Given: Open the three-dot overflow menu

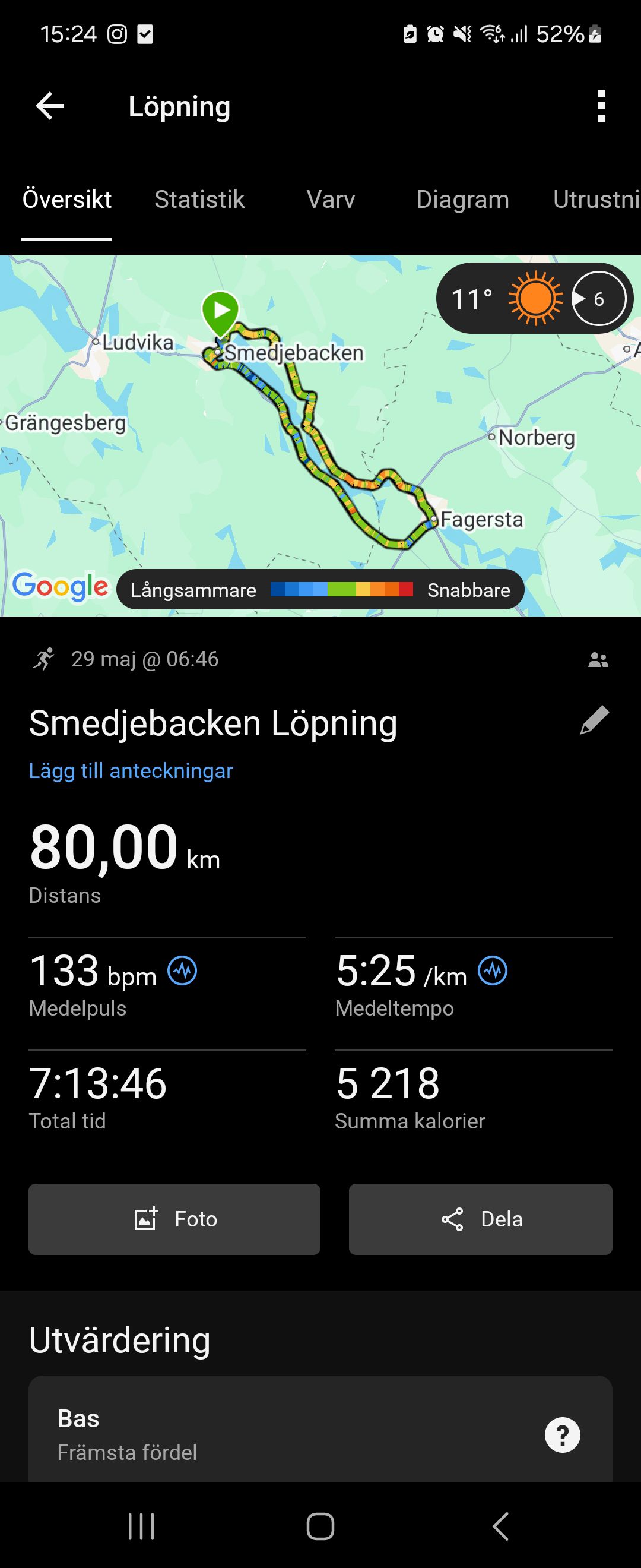Looking at the screenshot, I should tap(601, 106).
